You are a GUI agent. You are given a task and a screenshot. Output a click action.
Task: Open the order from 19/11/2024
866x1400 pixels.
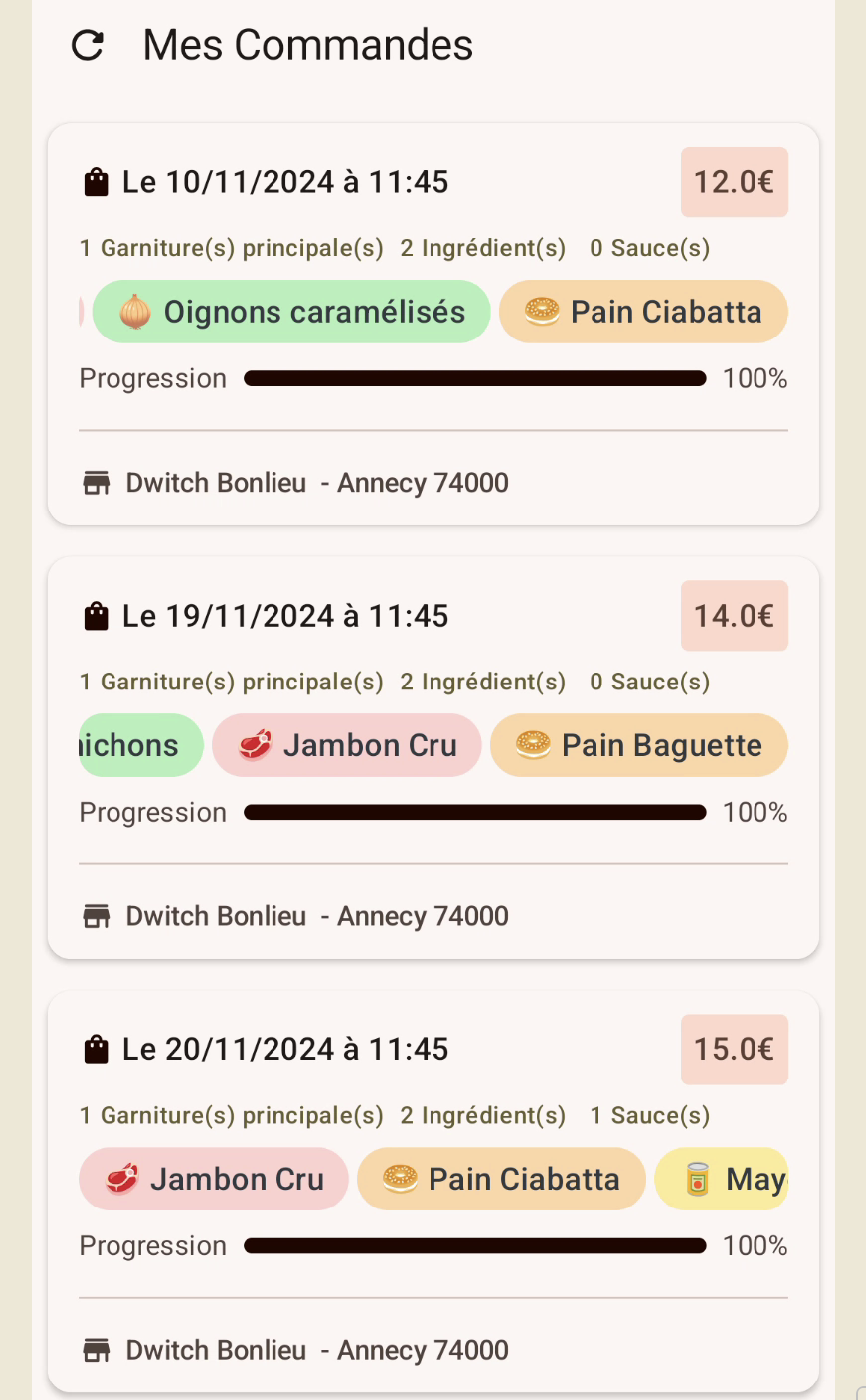[284, 616]
